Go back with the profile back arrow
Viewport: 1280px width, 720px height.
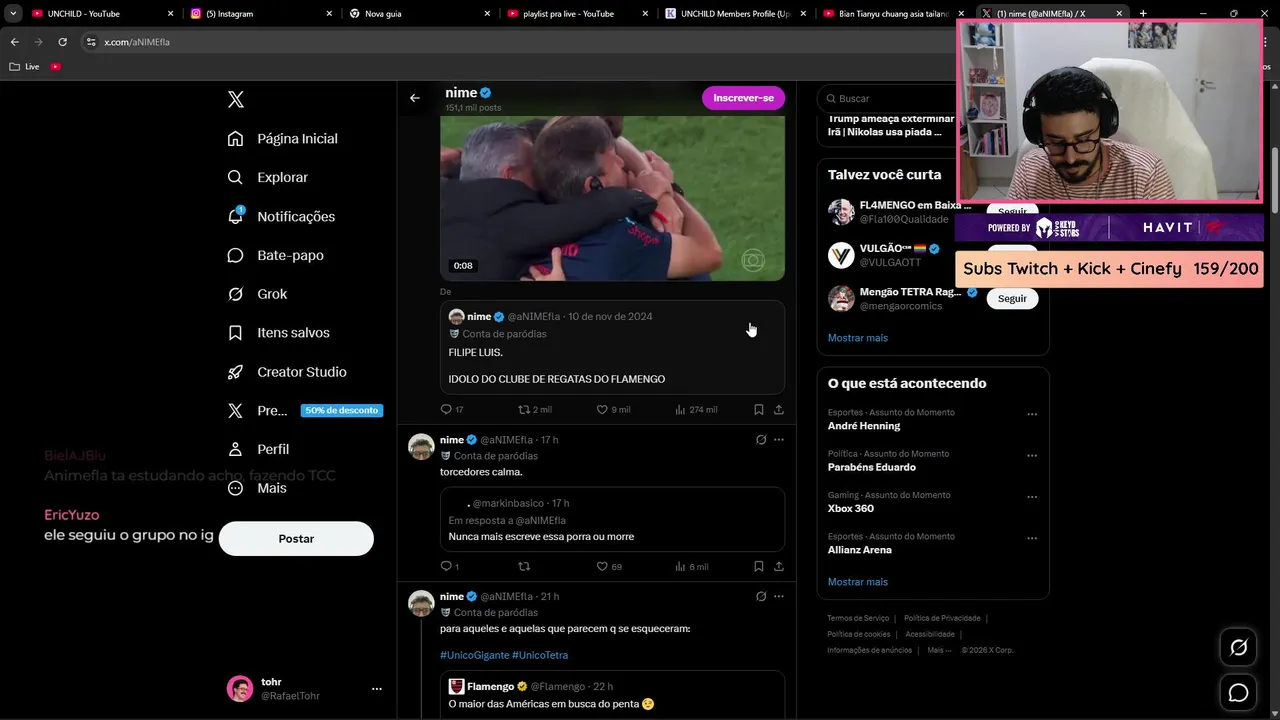click(x=415, y=98)
